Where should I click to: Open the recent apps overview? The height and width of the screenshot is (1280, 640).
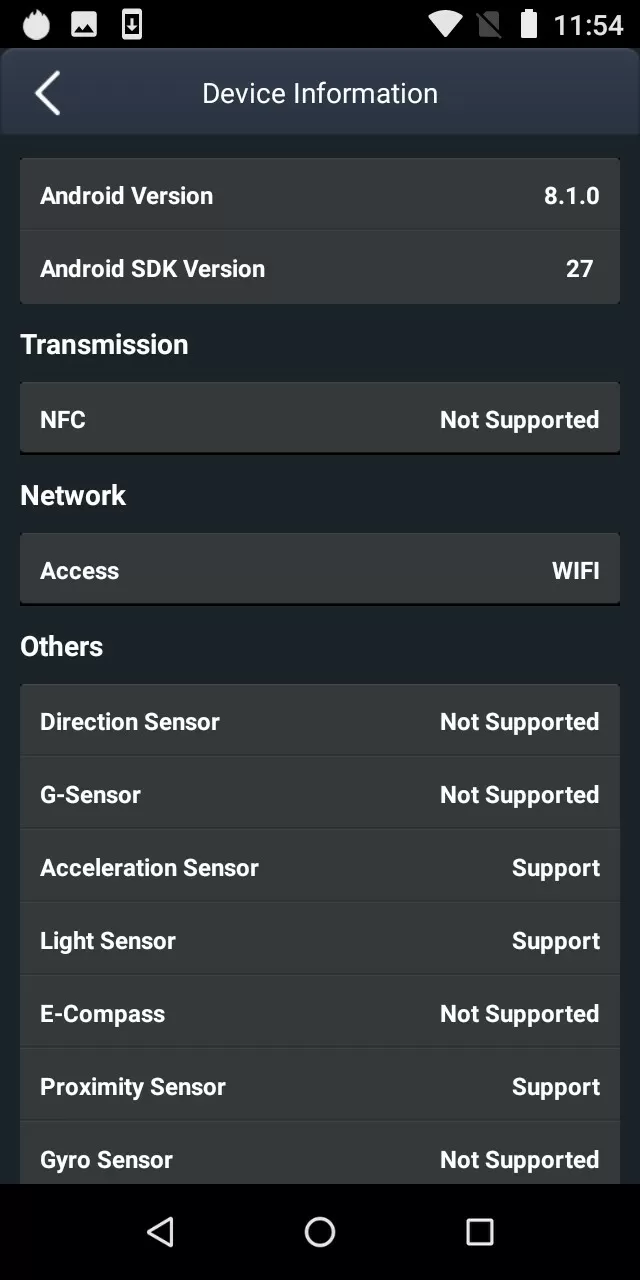[x=480, y=1231]
